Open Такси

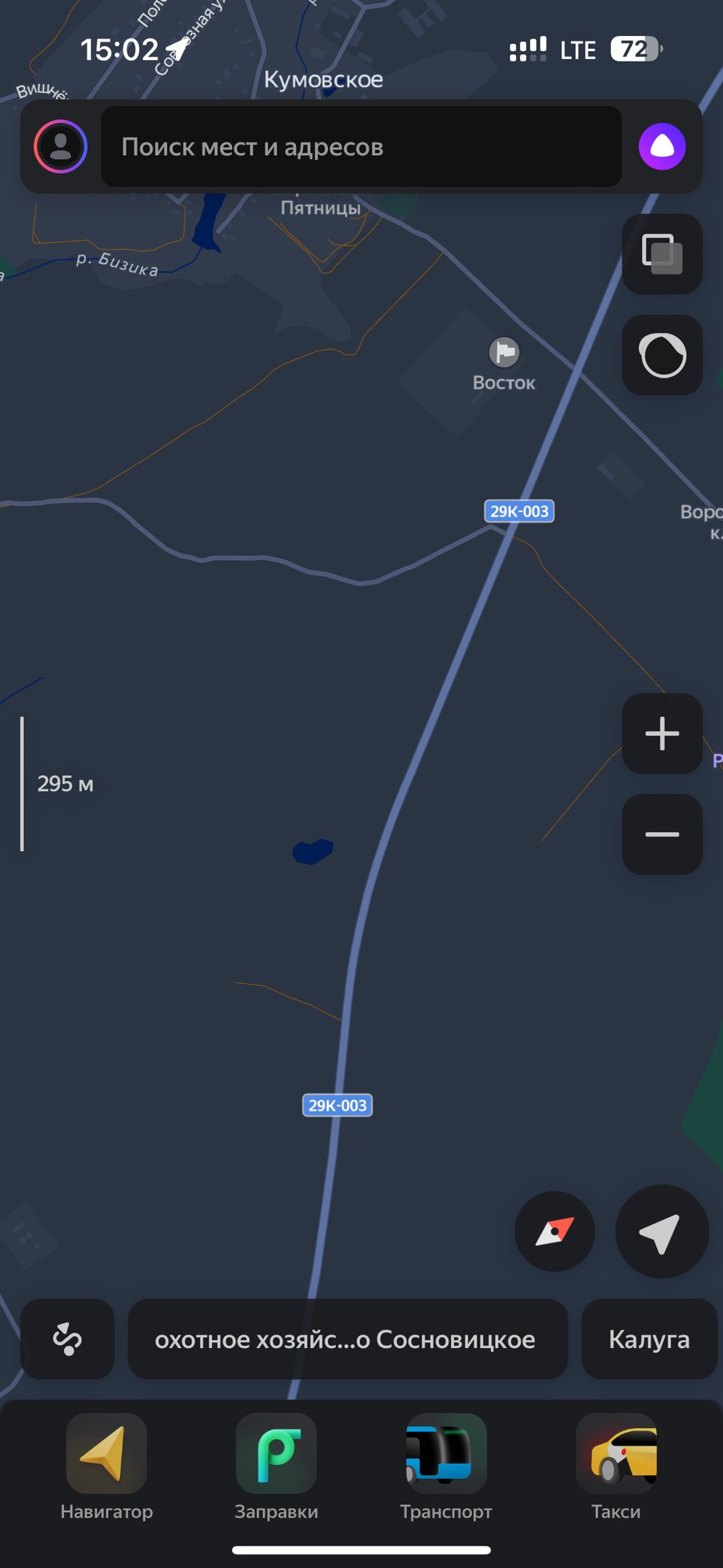[616, 1468]
